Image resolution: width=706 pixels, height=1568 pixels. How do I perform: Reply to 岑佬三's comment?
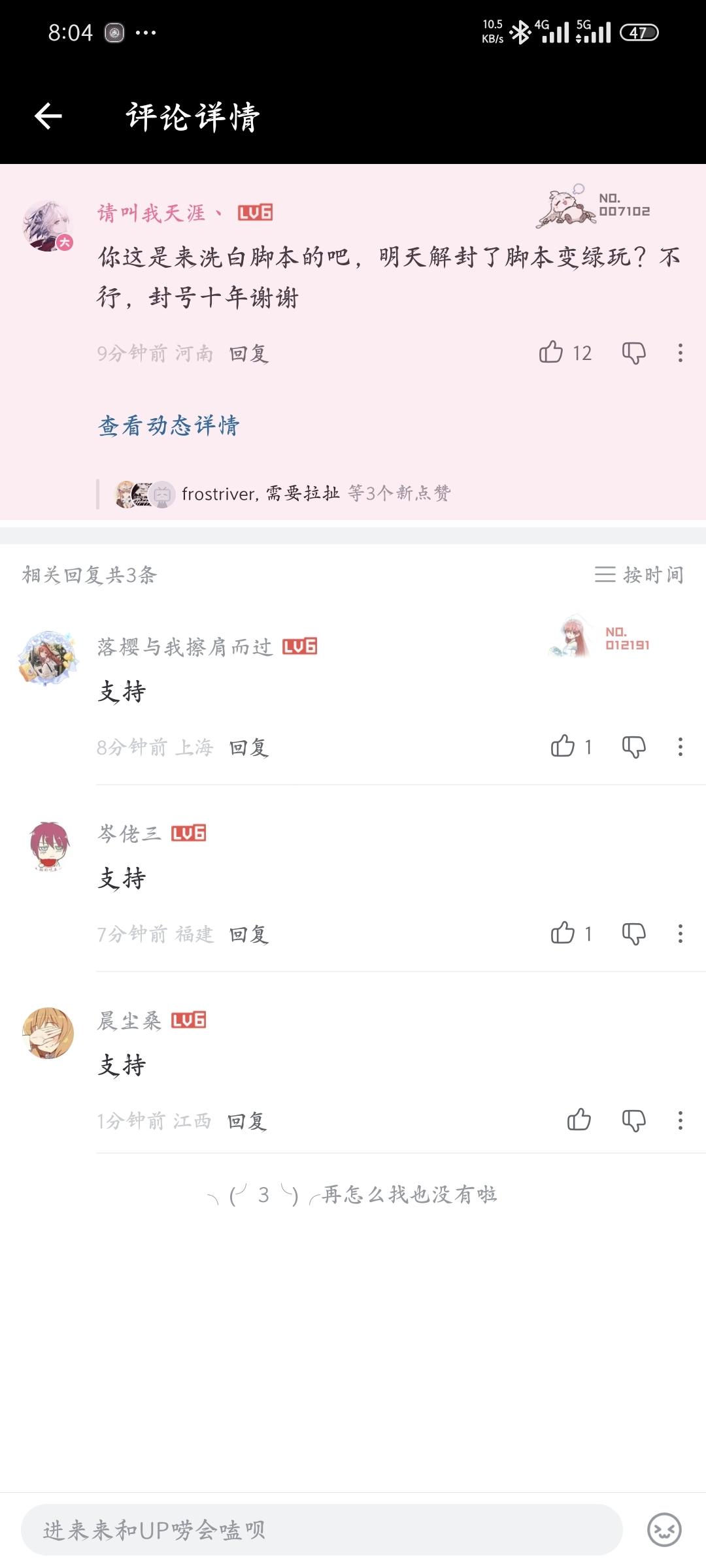[249, 934]
